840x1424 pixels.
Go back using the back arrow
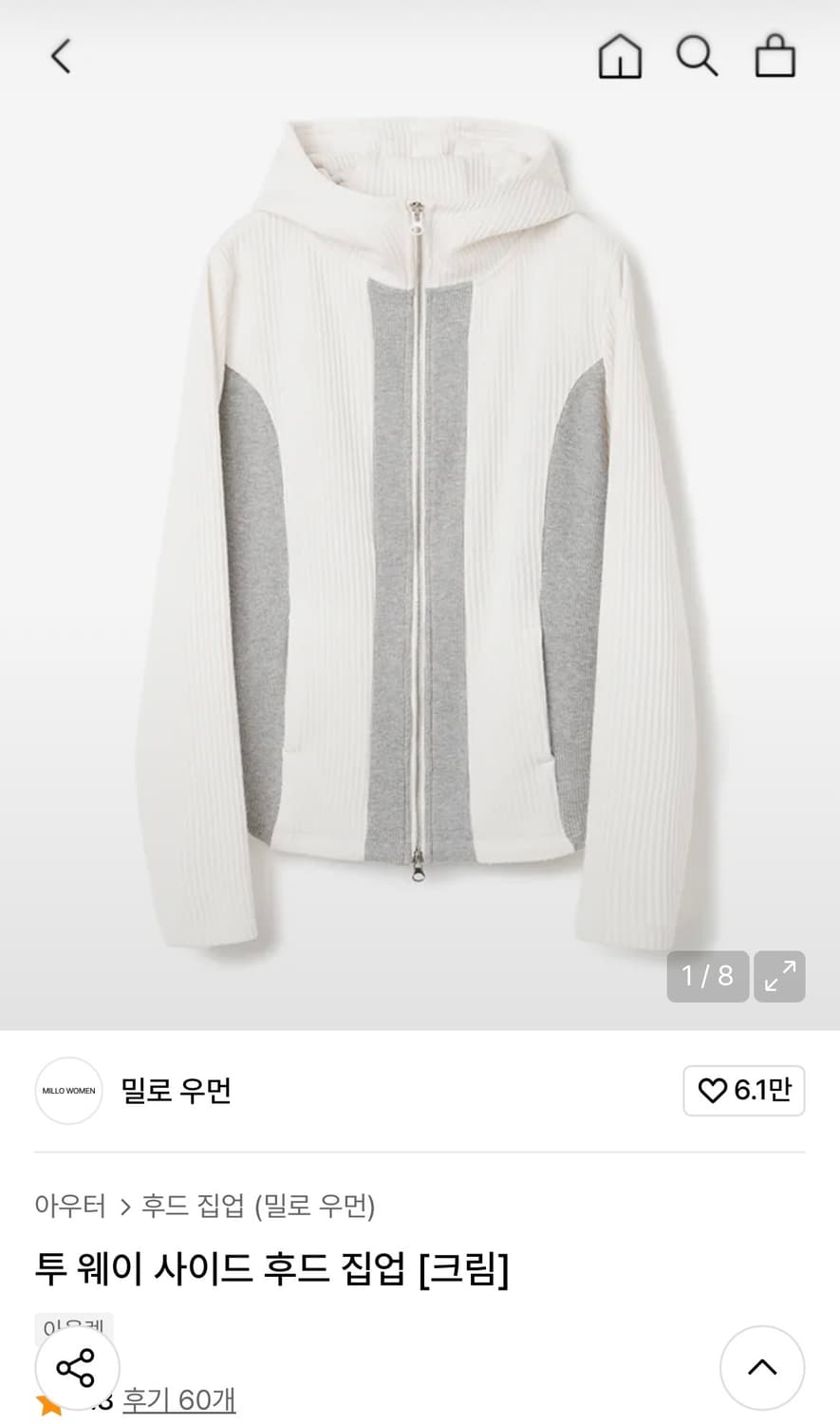coord(60,55)
